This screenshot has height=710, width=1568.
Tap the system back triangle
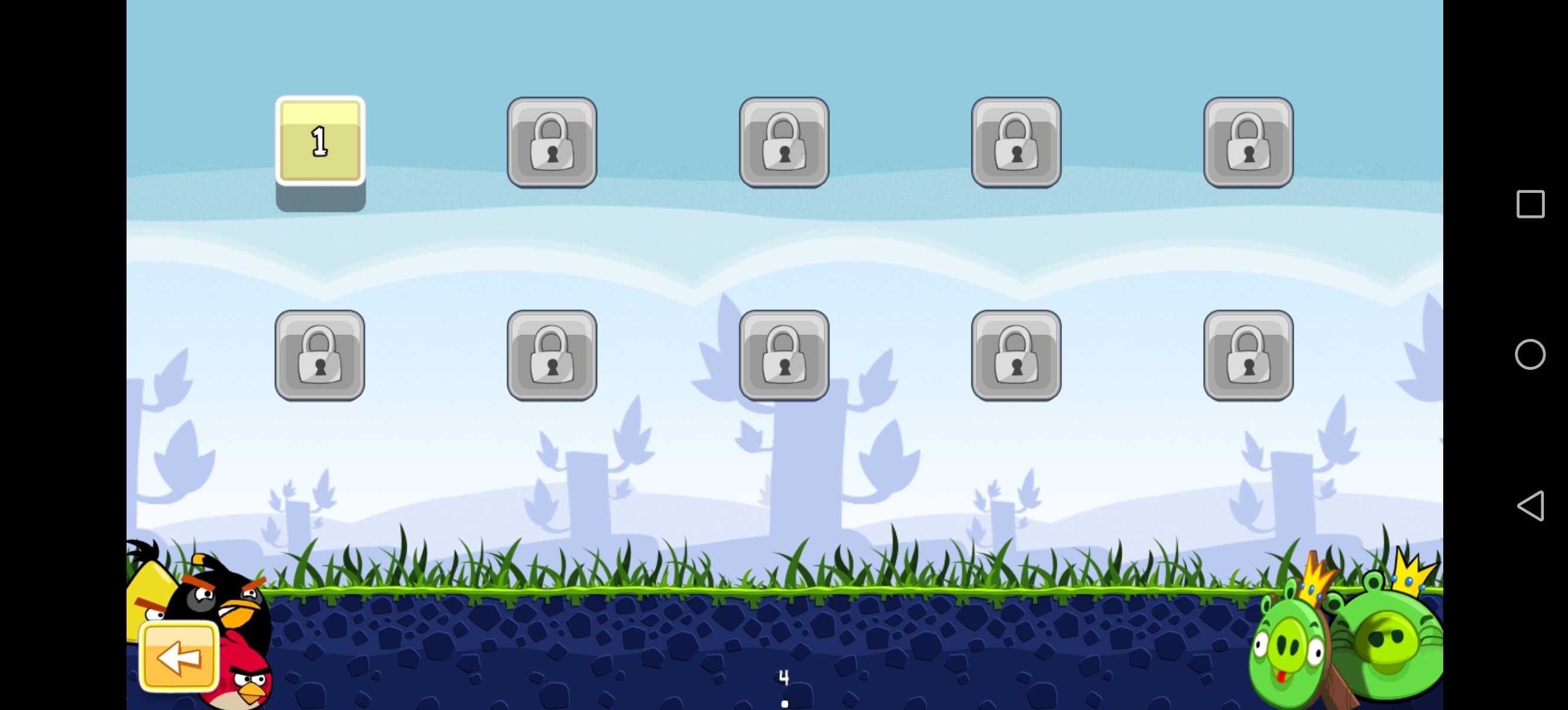coord(1530,505)
